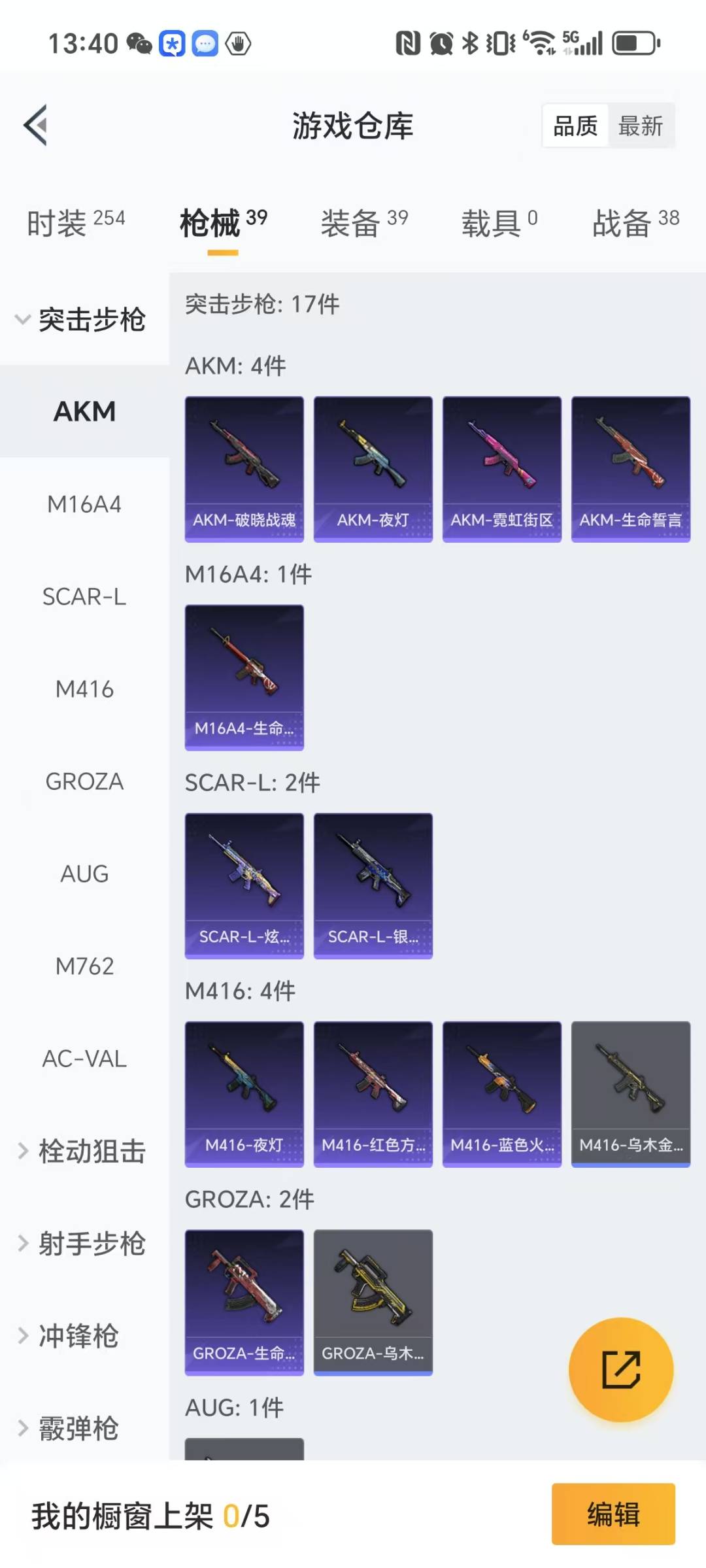This screenshot has height=1568, width=706.
Task: Open the GROZA-乌木 skin card
Action: click(373, 1303)
